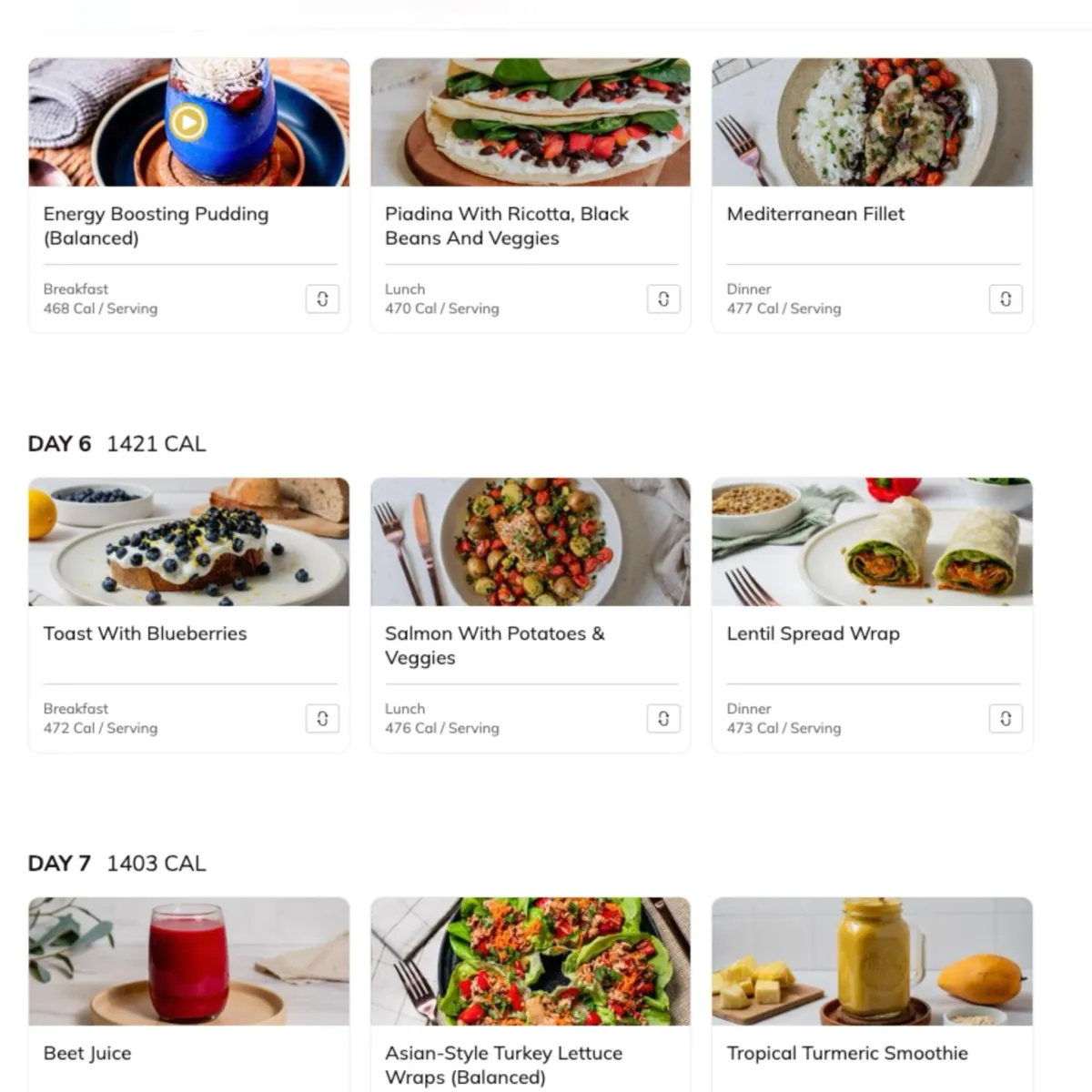
Task: Swap the Mediterranean Fillet dinner meal
Action: click(1006, 299)
